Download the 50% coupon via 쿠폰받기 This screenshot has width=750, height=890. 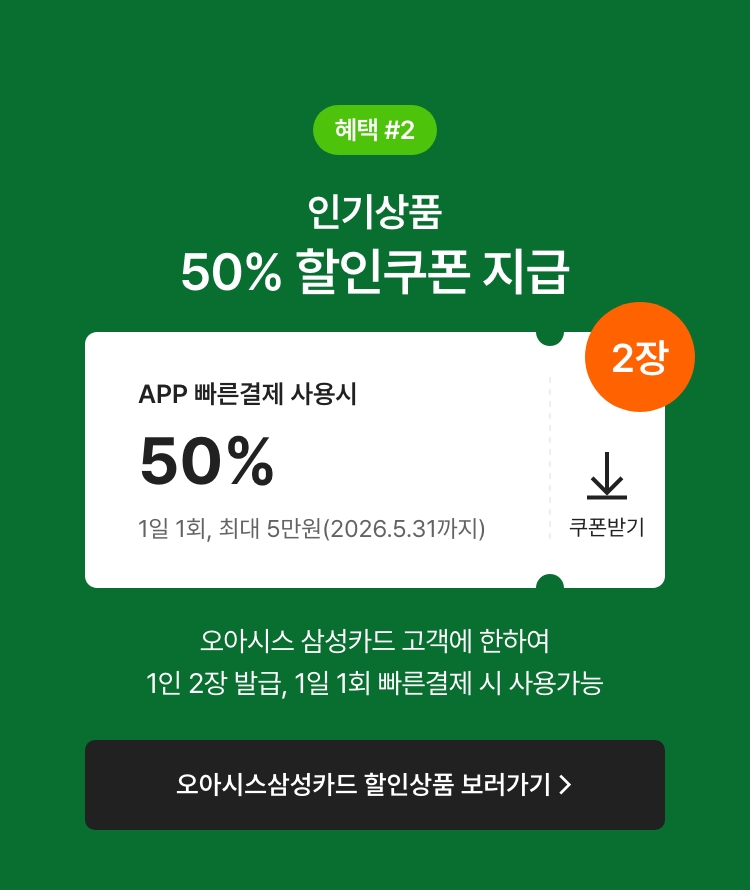(606, 496)
